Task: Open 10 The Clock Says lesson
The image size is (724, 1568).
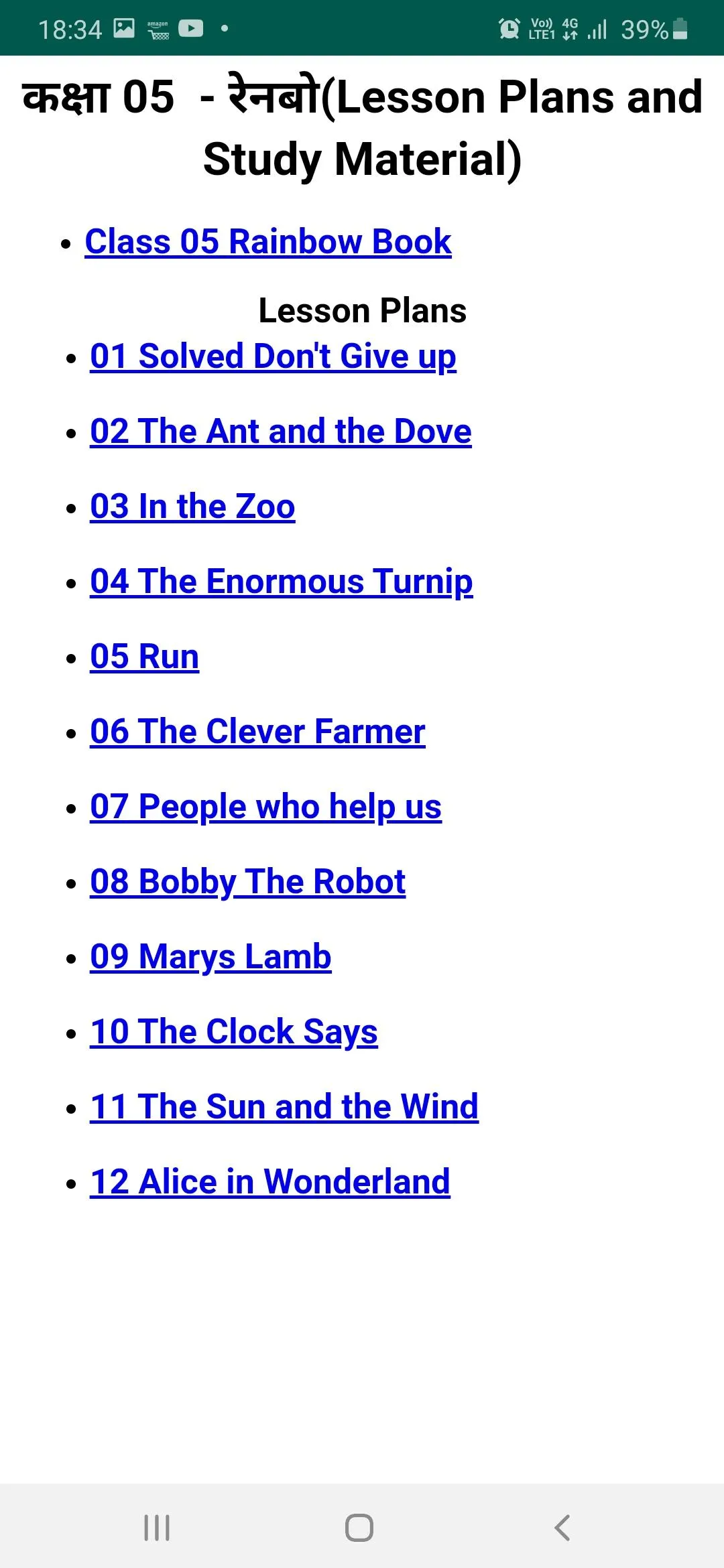Action: [x=234, y=1032]
